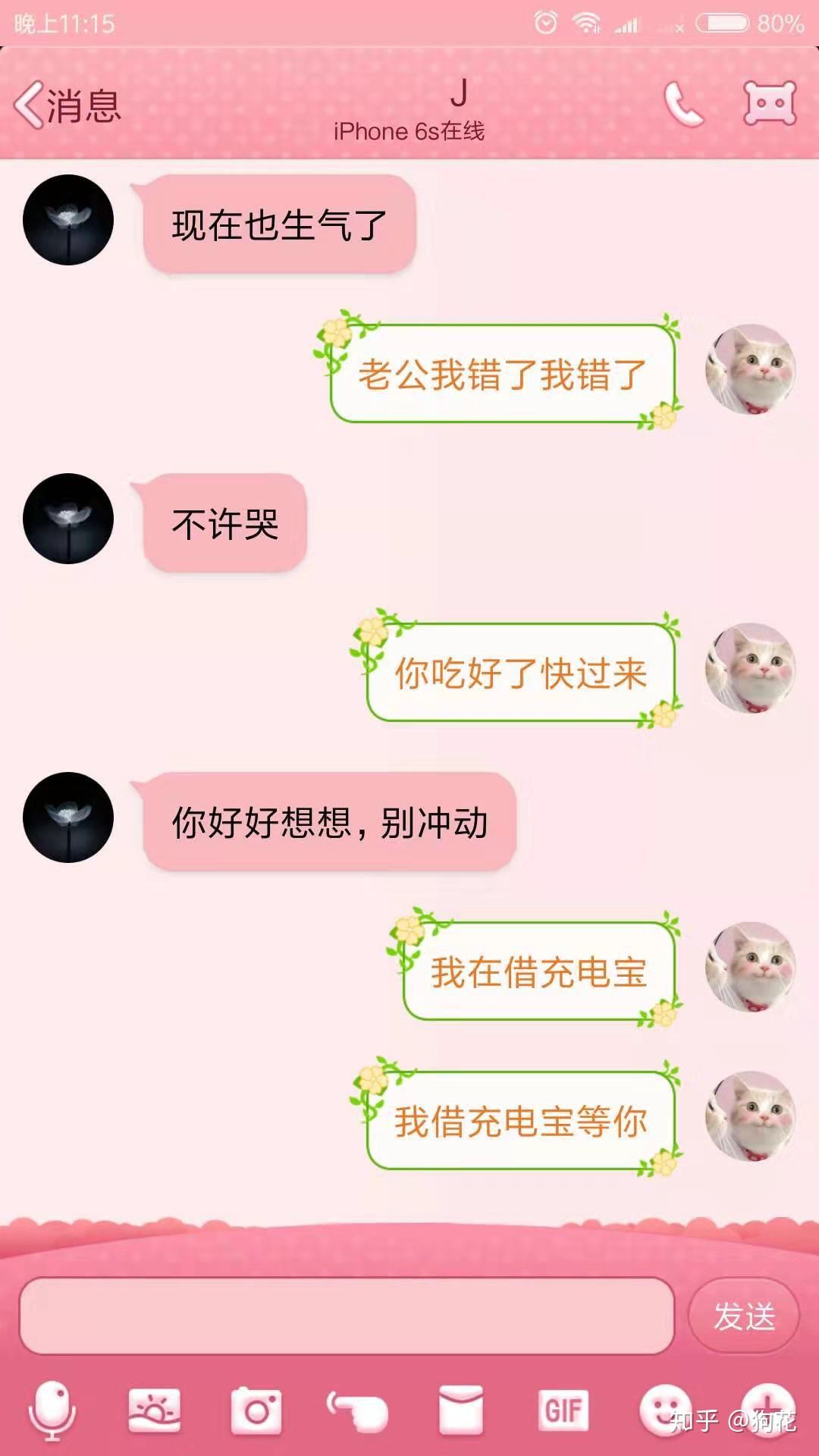Send a poke with hand icon
819x1456 pixels.
click(x=357, y=1410)
